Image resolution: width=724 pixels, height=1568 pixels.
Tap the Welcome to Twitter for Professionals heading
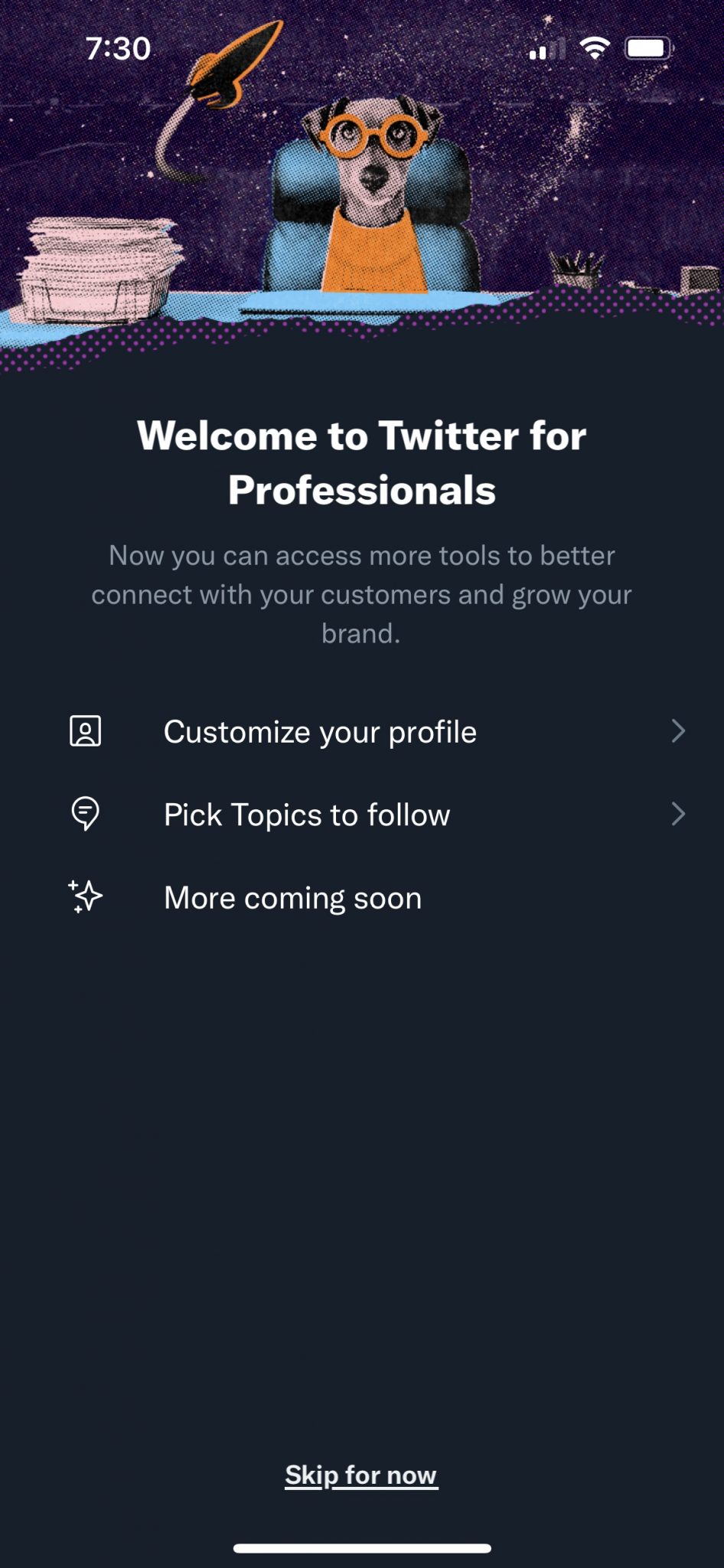tap(362, 463)
